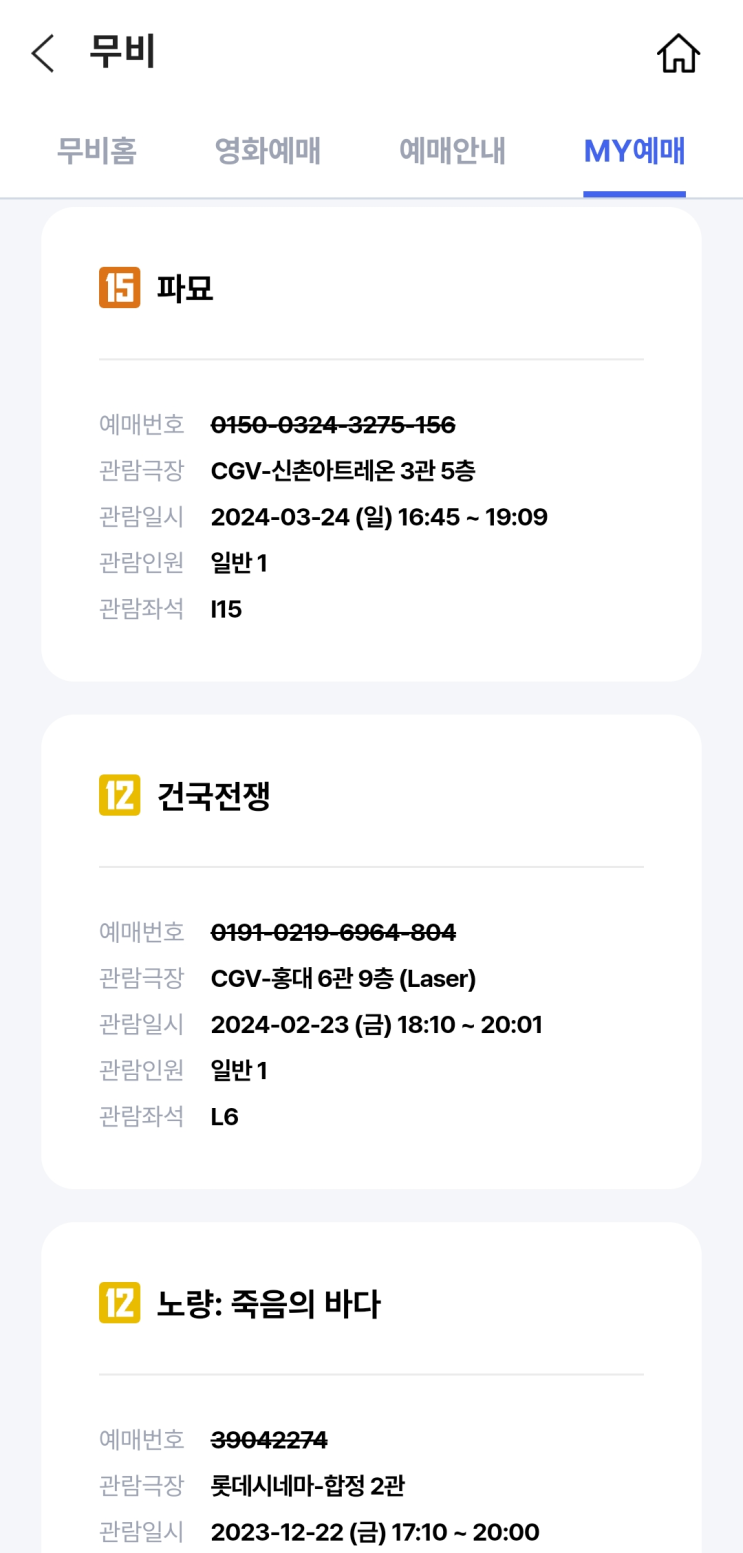Switch to the 영화예매 tab

point(267,150)
